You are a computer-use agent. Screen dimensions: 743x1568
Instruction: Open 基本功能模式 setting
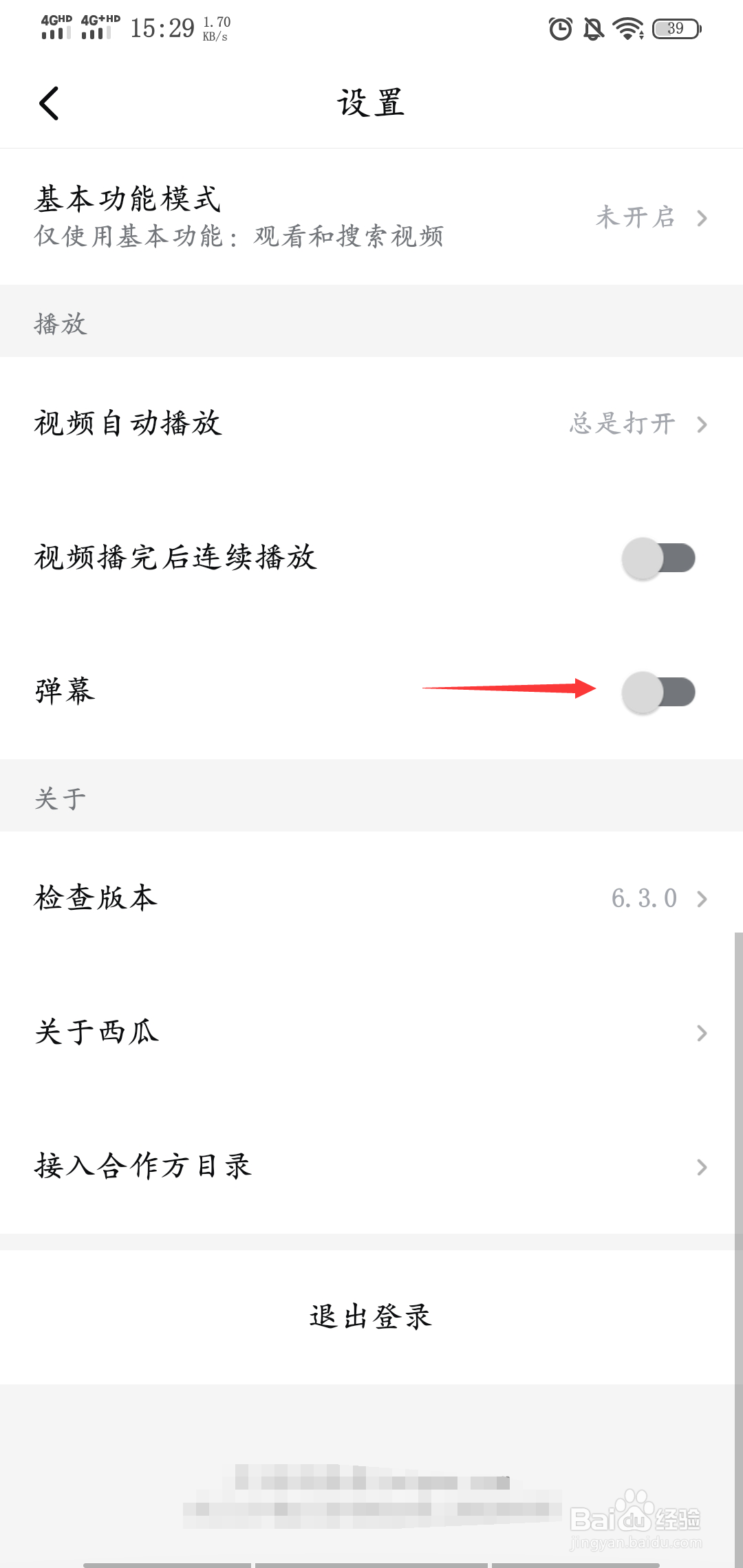click(371, 217)
